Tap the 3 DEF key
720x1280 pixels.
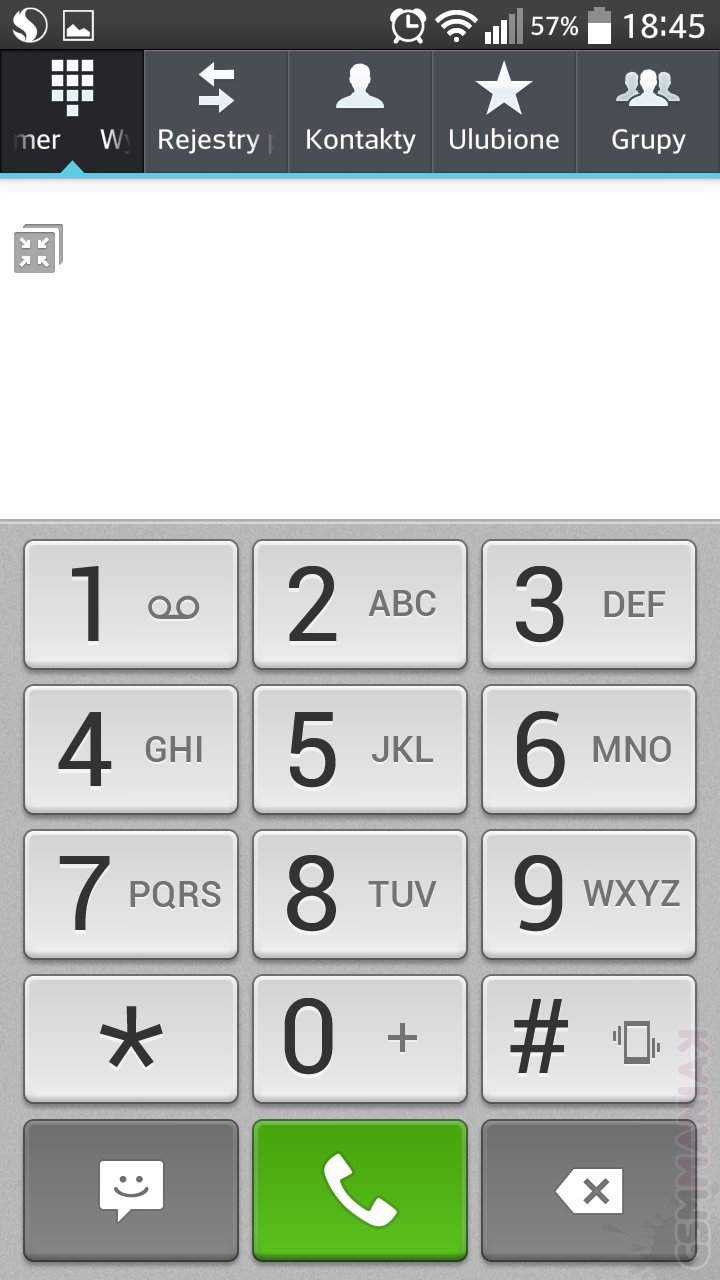tap(589, 605)
